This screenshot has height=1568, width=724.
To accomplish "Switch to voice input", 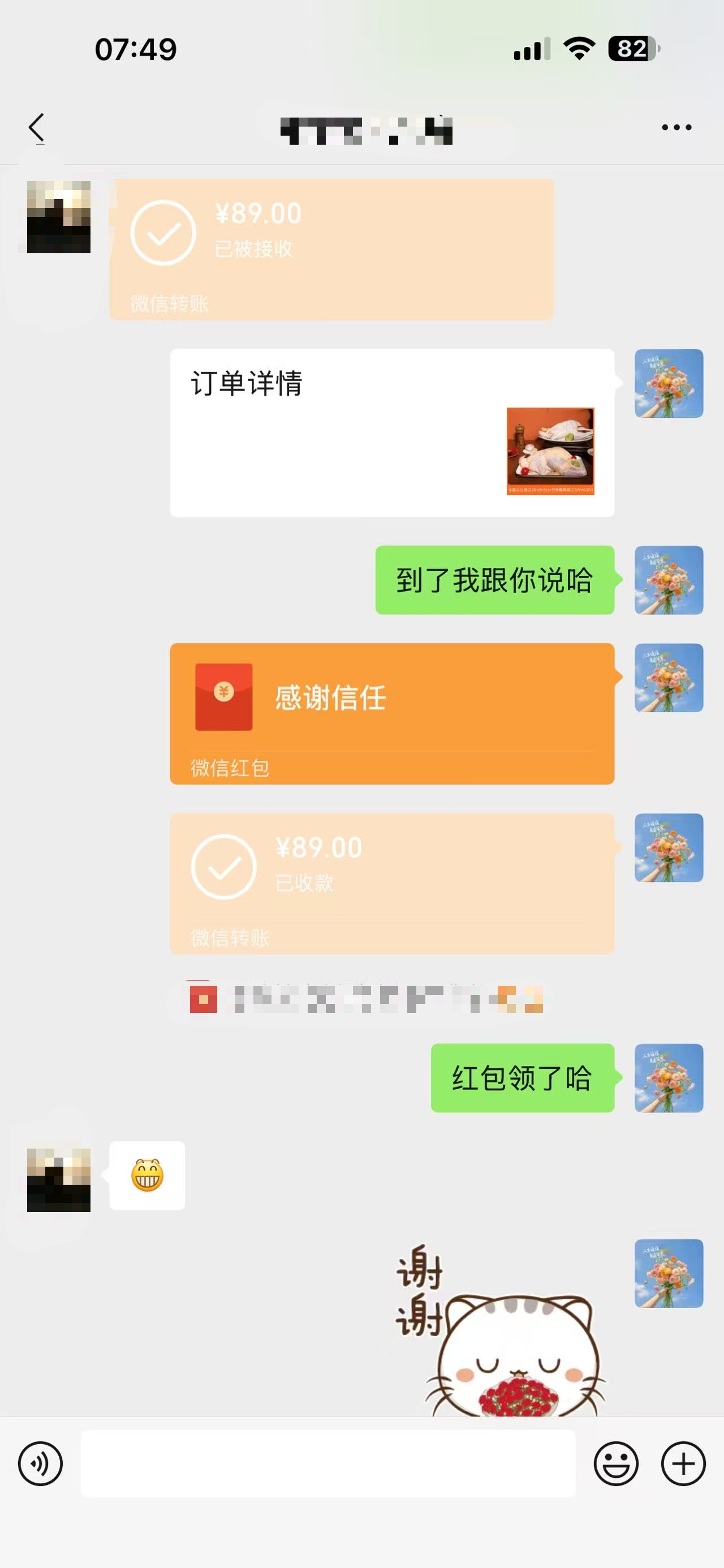I will (x=40, y=1463).
